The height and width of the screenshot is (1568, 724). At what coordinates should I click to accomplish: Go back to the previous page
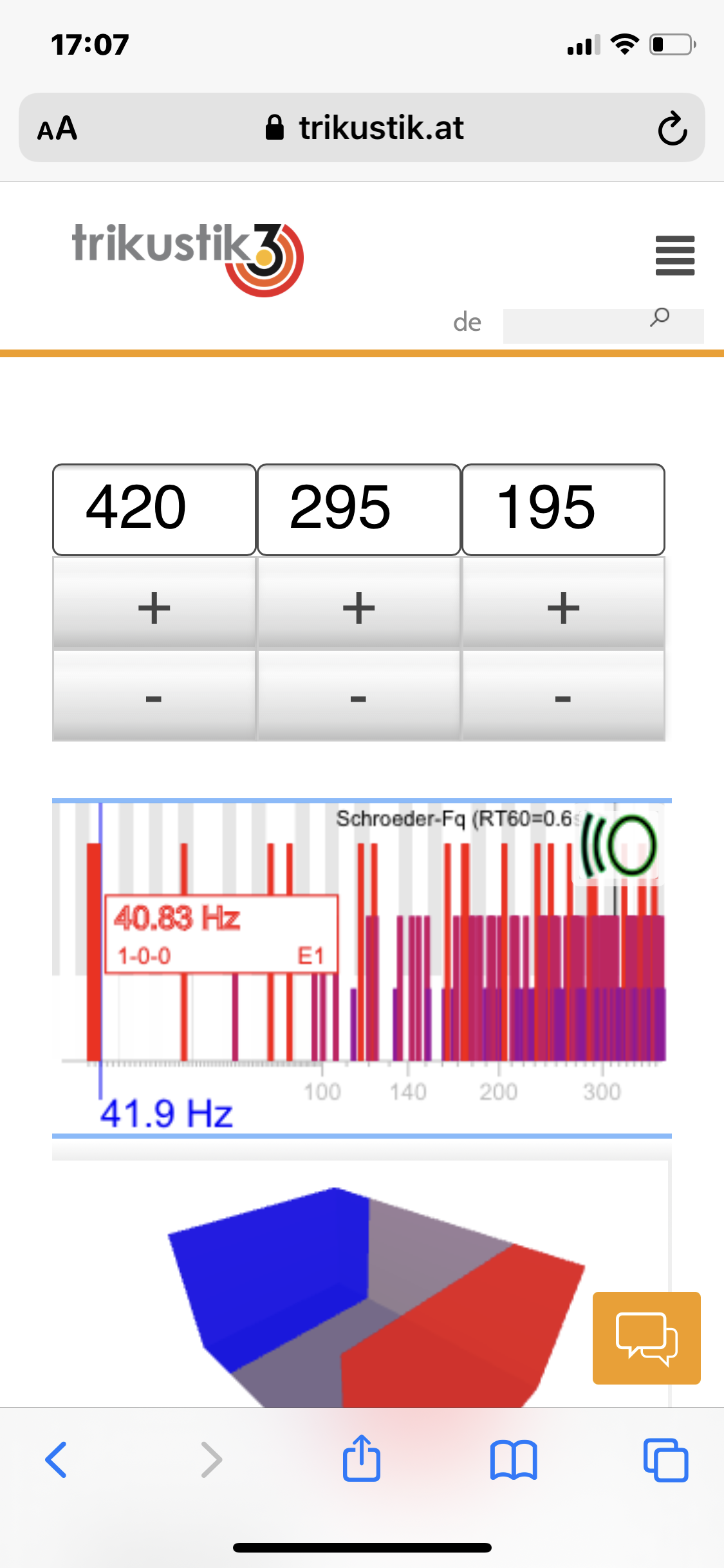[57, 1459]
